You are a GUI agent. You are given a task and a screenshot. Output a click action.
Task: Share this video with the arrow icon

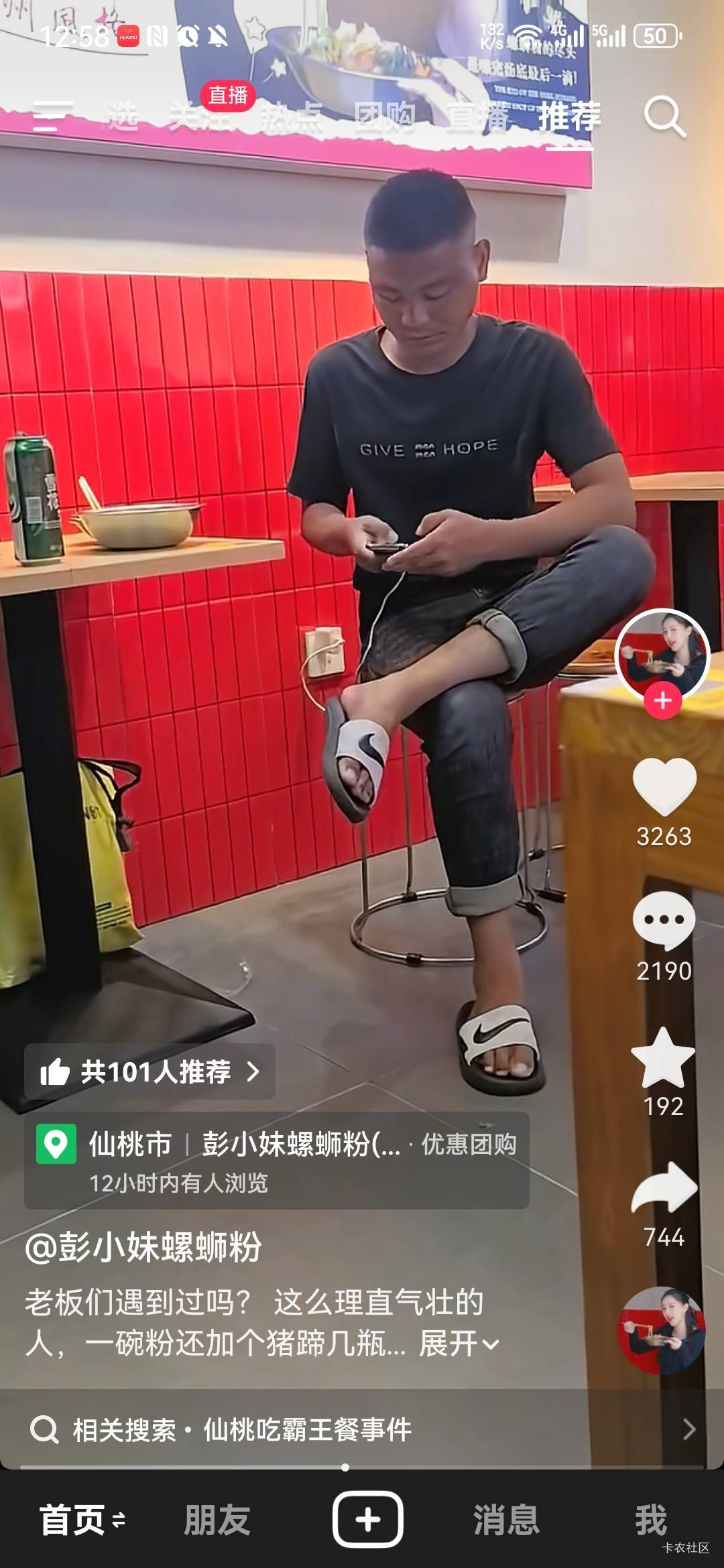coord(664,1187)
